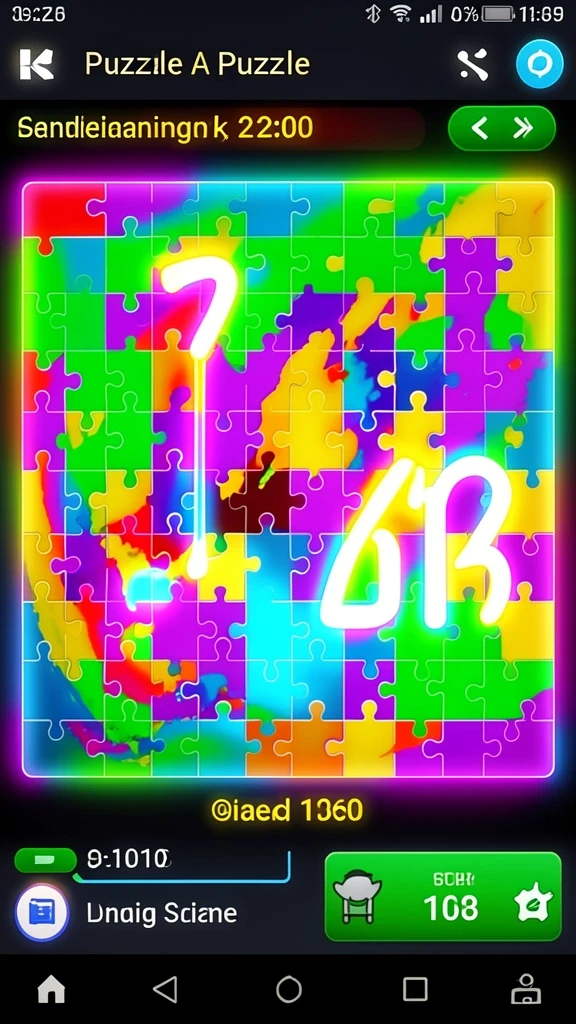The image size is (576, 1024).
Task: Go to previous puzzle with the left arrow
Action: click(x=480, y=129)
